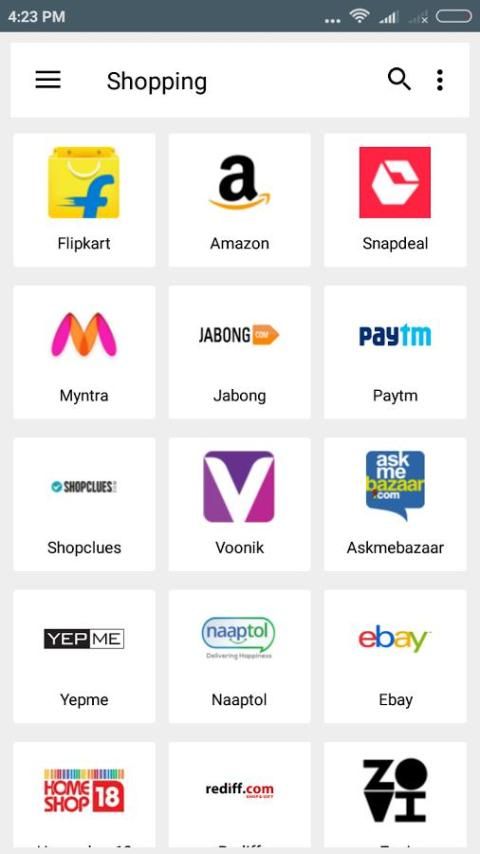Open the HomeShop18 tile
This screenshot has width=480, height=854.
pyautogui.click(x=84, y=794)
